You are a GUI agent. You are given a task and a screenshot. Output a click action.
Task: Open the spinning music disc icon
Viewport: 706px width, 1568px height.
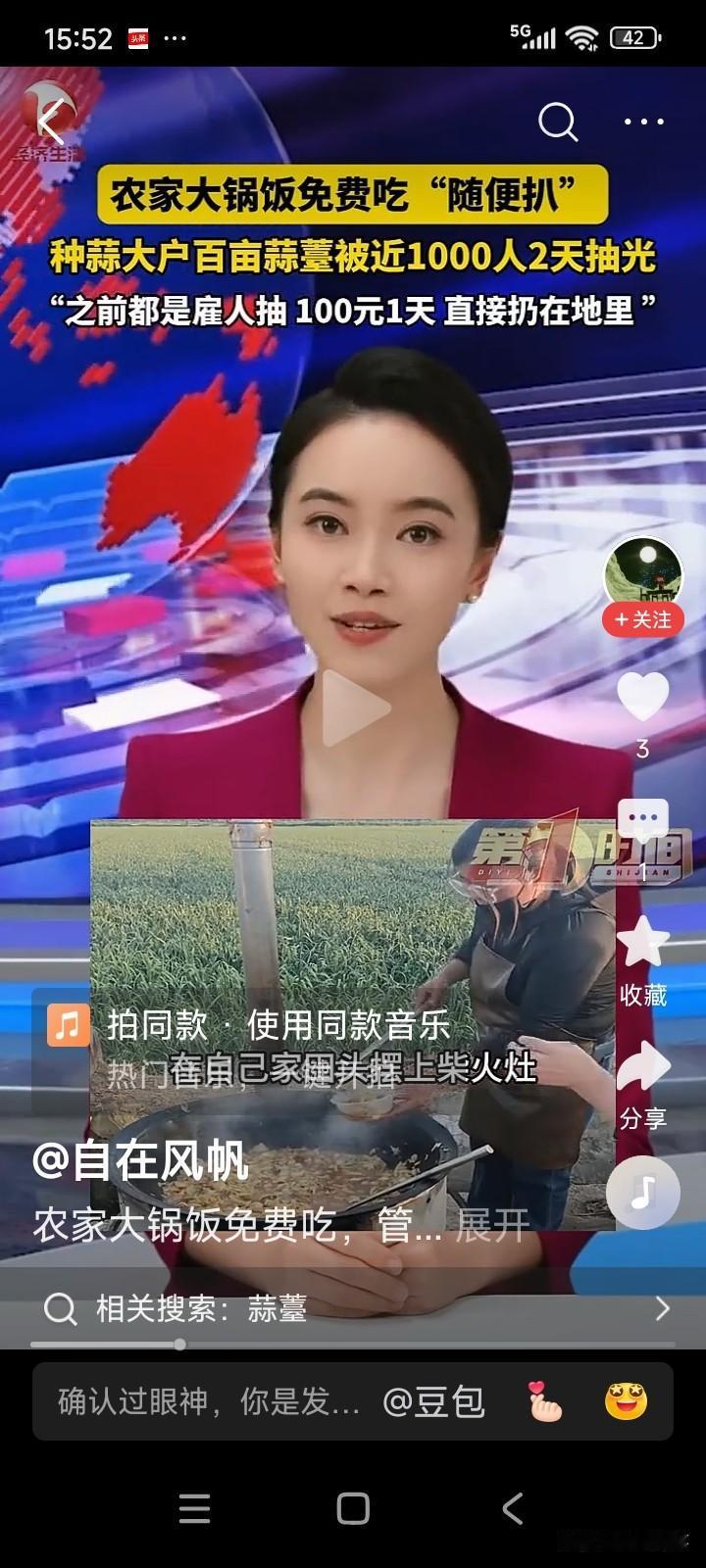(642, 1191)
